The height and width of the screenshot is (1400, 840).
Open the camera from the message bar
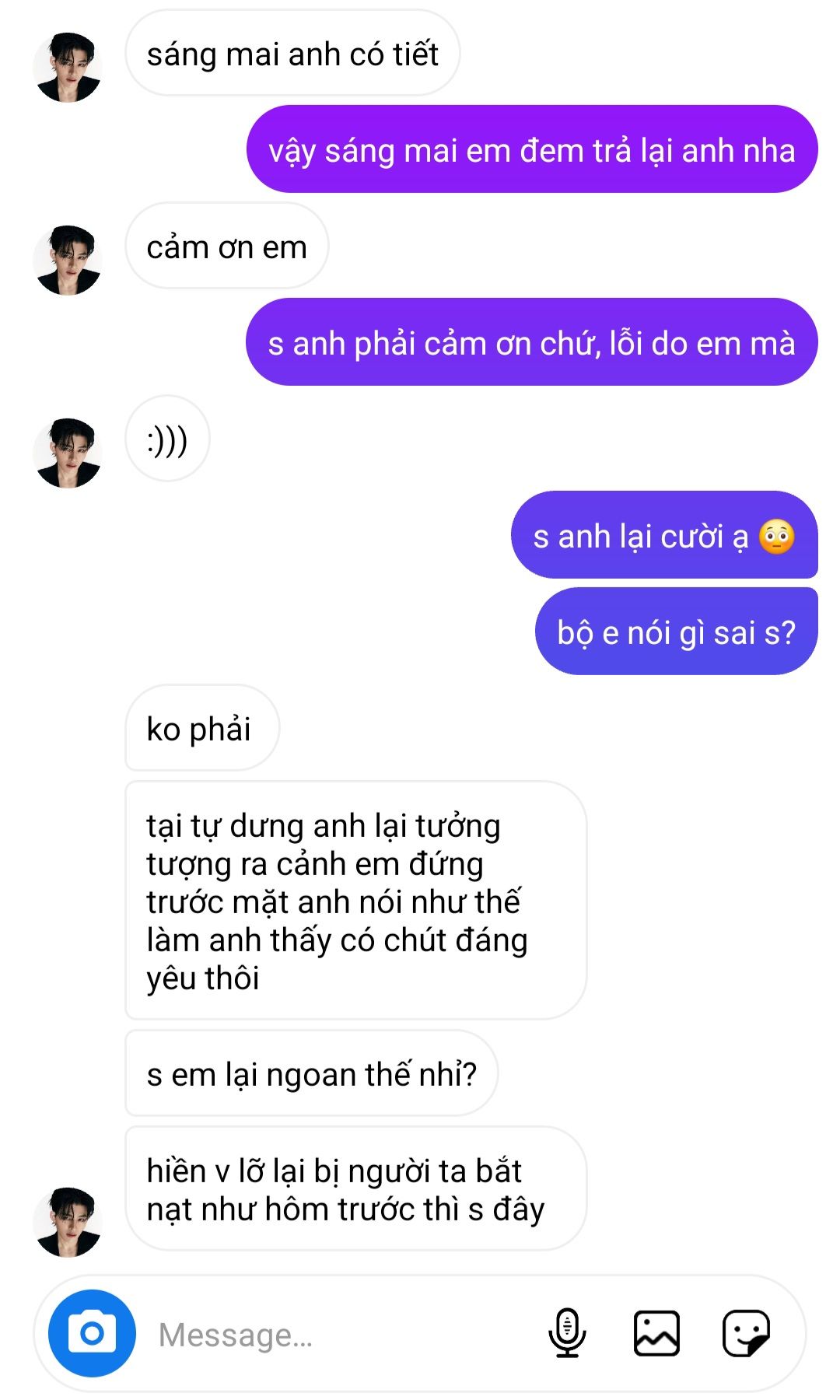coord(92,1334)
